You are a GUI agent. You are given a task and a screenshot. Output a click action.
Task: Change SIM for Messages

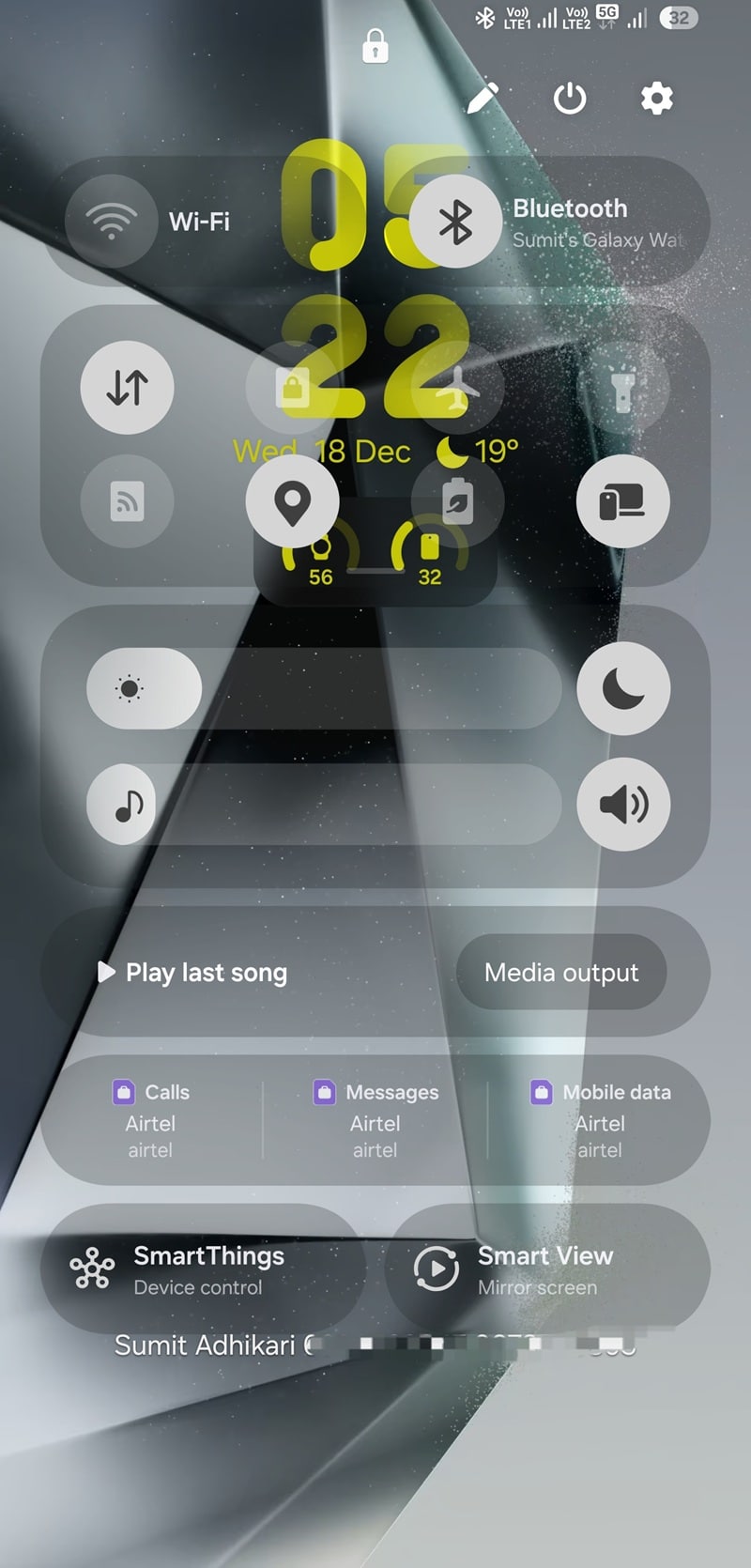(x=375, y=1120)
